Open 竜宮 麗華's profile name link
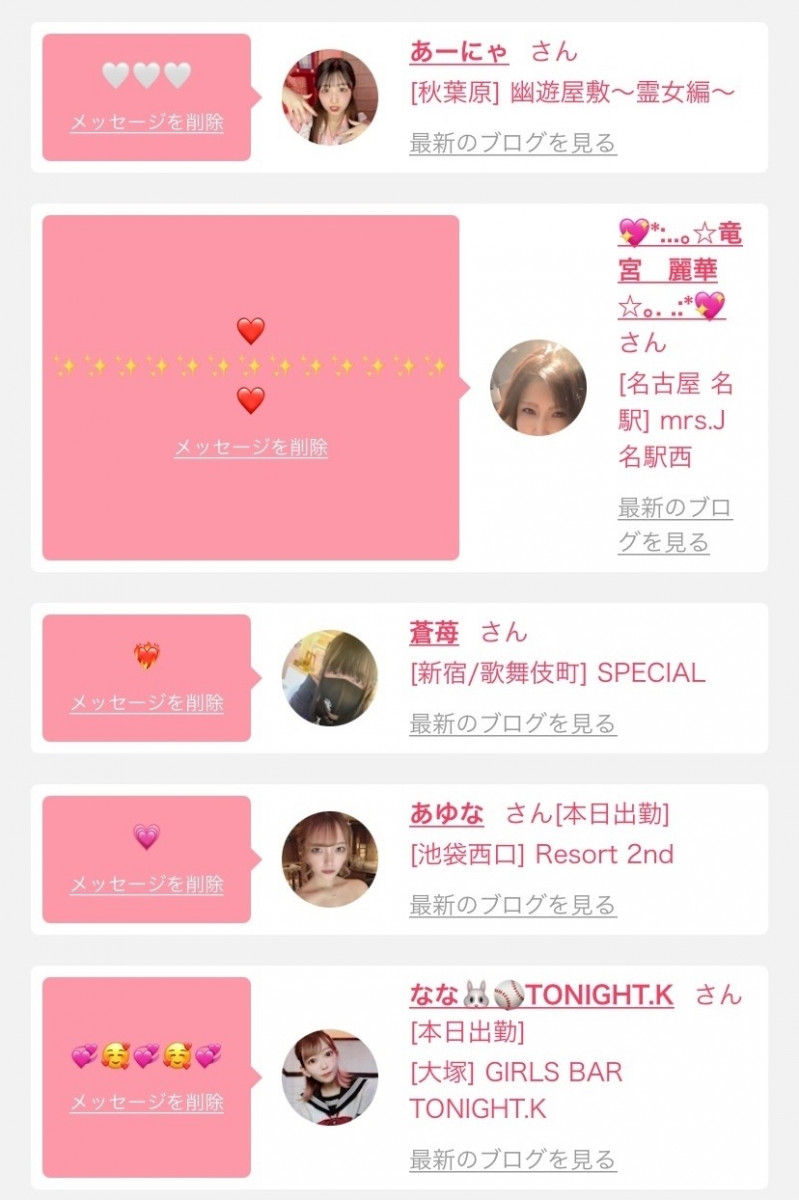 point(679,270)
